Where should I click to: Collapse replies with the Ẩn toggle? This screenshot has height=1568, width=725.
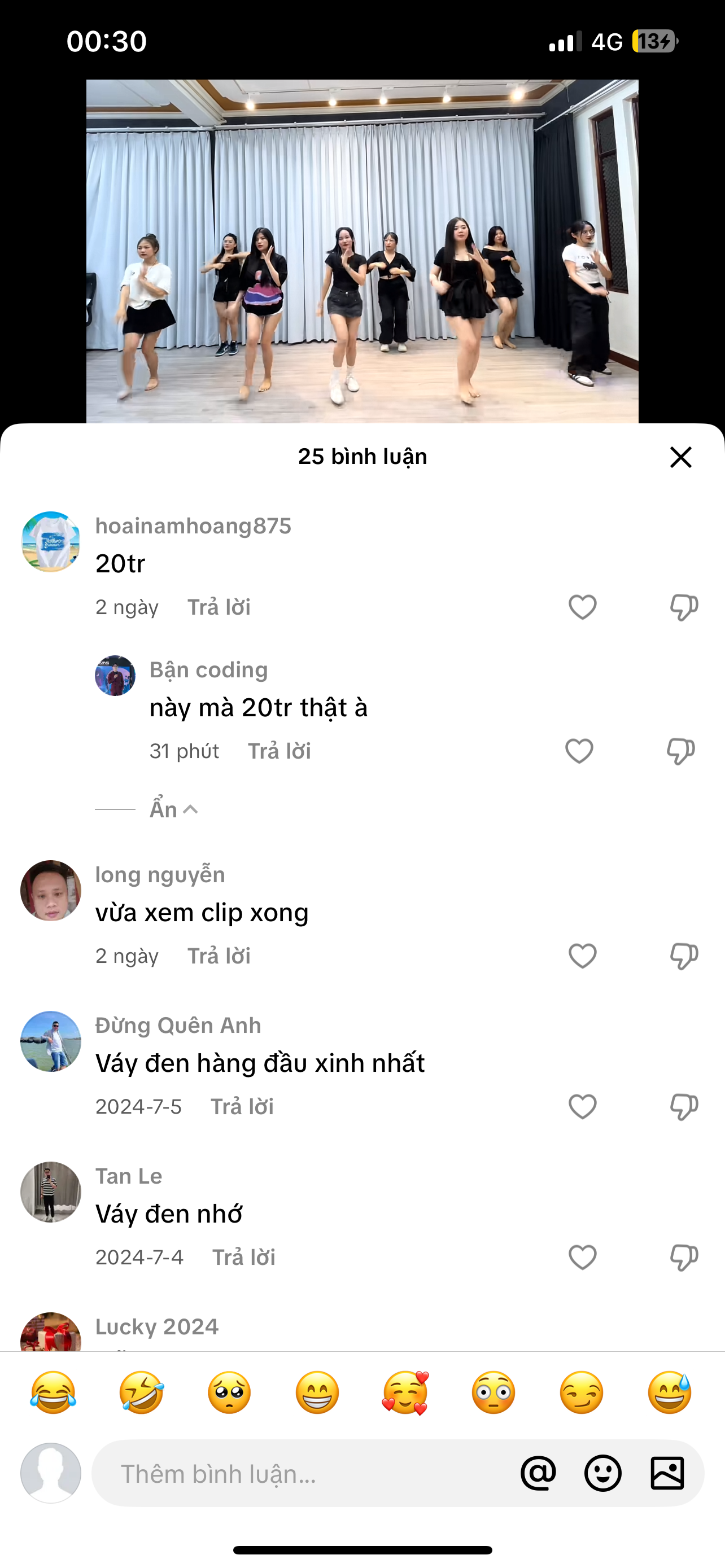click(x=173, y=809)
